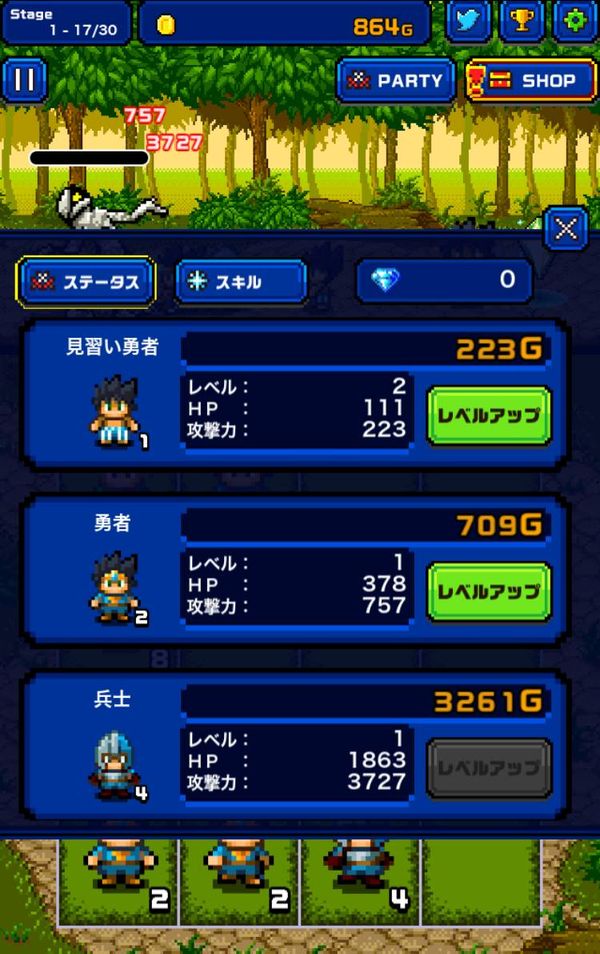Open the settings gear icon
The width and height of the screenshot is (600, 954).
click(575, 21)
